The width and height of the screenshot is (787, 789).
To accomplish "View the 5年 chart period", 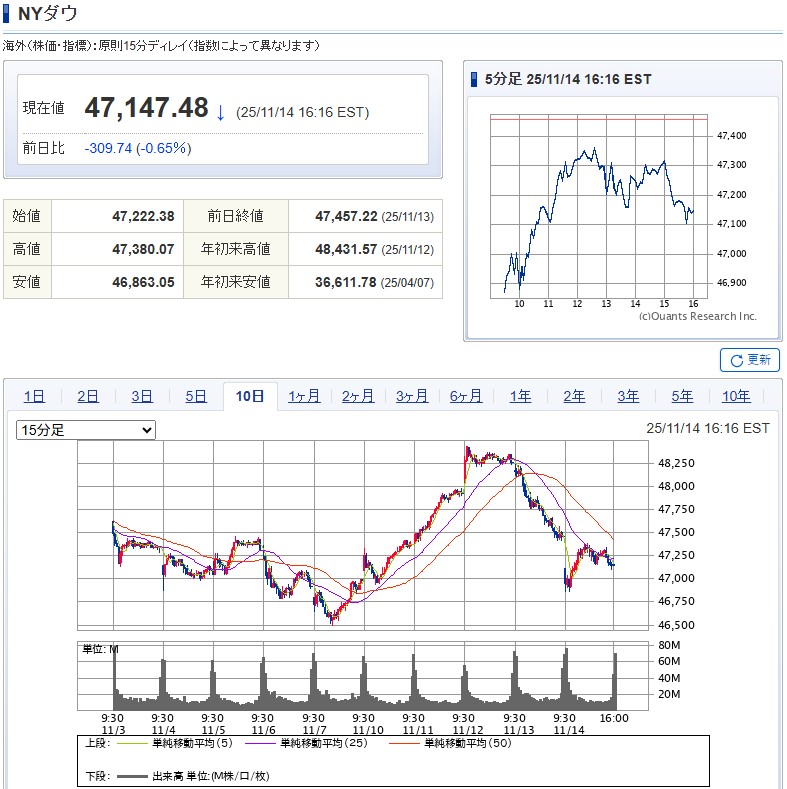I will tap(682, 396).
